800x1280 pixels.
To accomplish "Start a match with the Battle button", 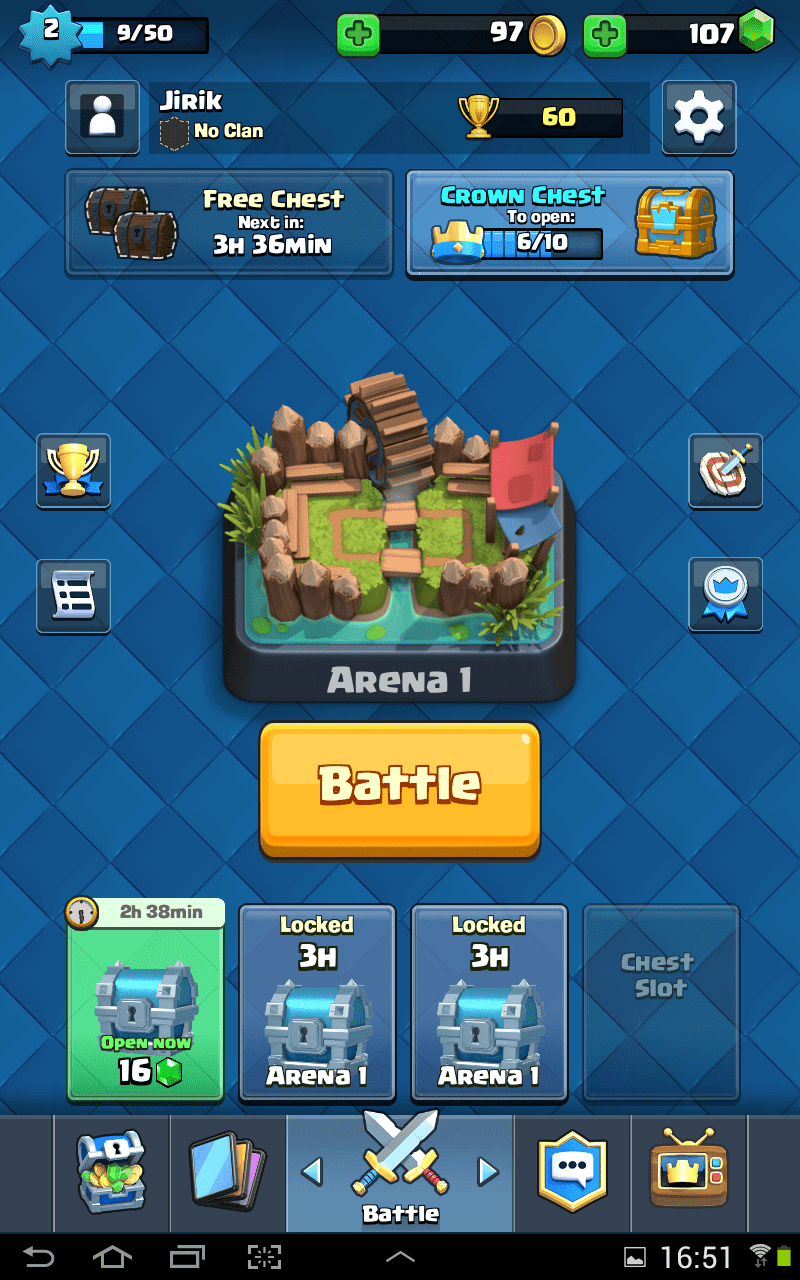I will coord(400,789).
